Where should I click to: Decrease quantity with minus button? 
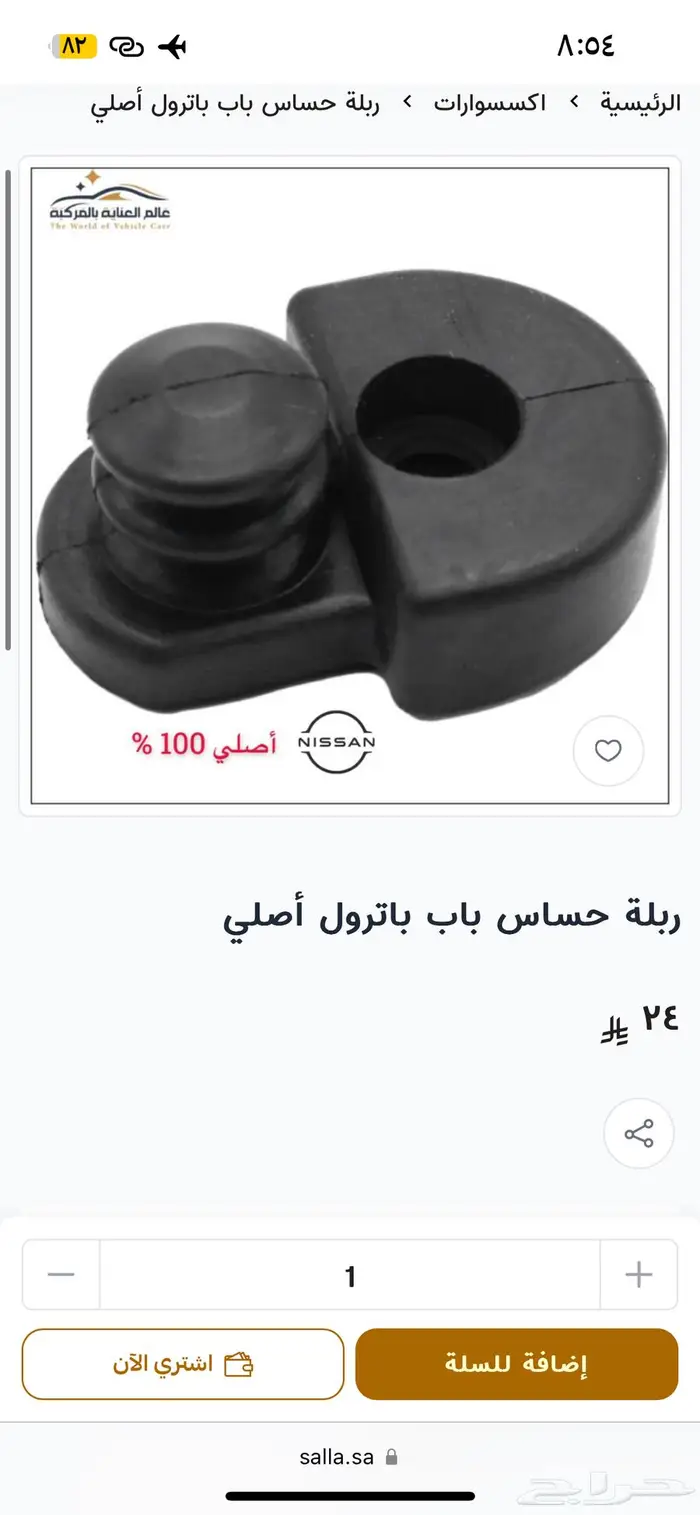click(61, 1274)
